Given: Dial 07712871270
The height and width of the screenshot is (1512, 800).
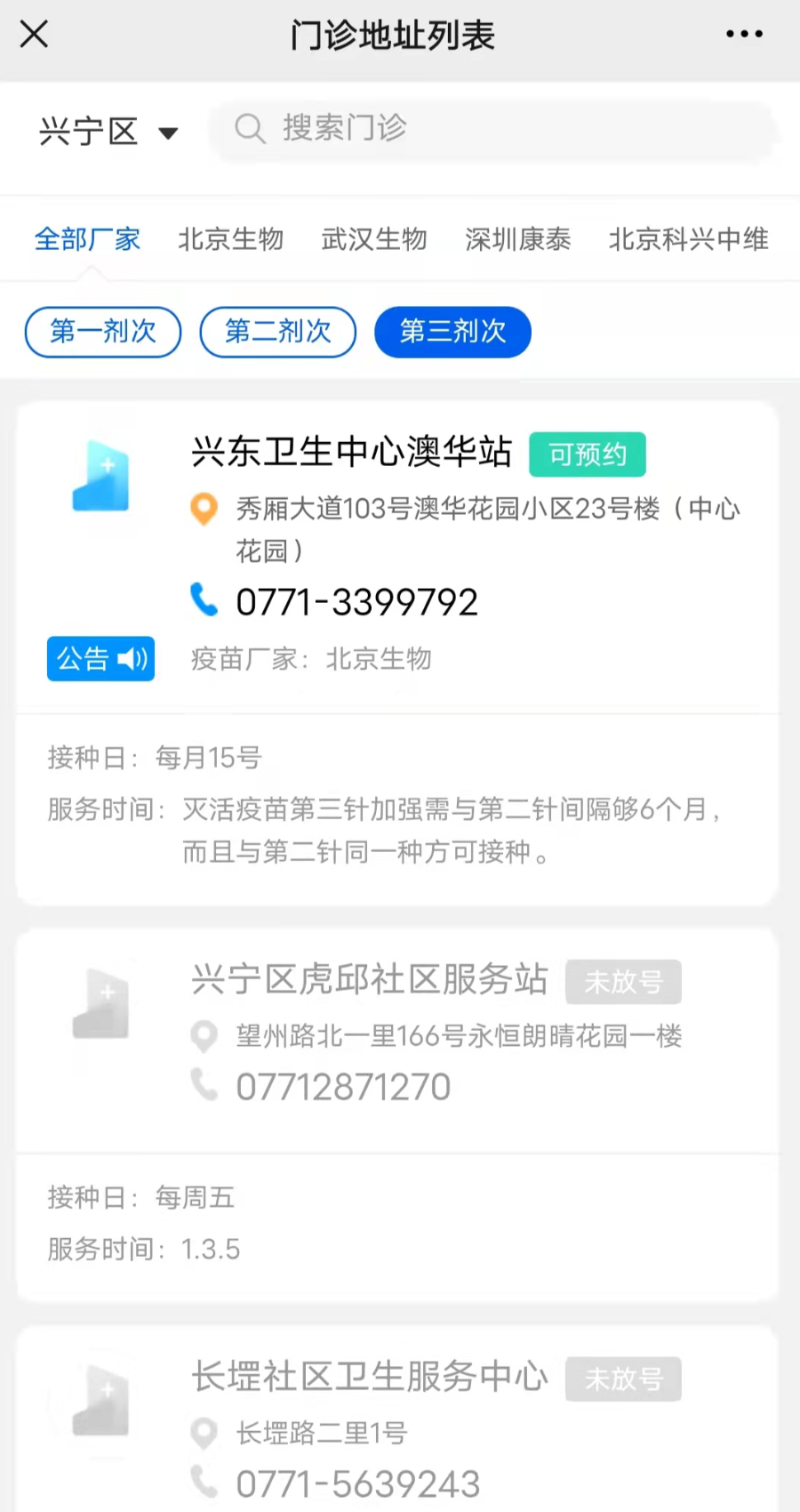Looking at the screenshot, I should (x=343, y=1087).
